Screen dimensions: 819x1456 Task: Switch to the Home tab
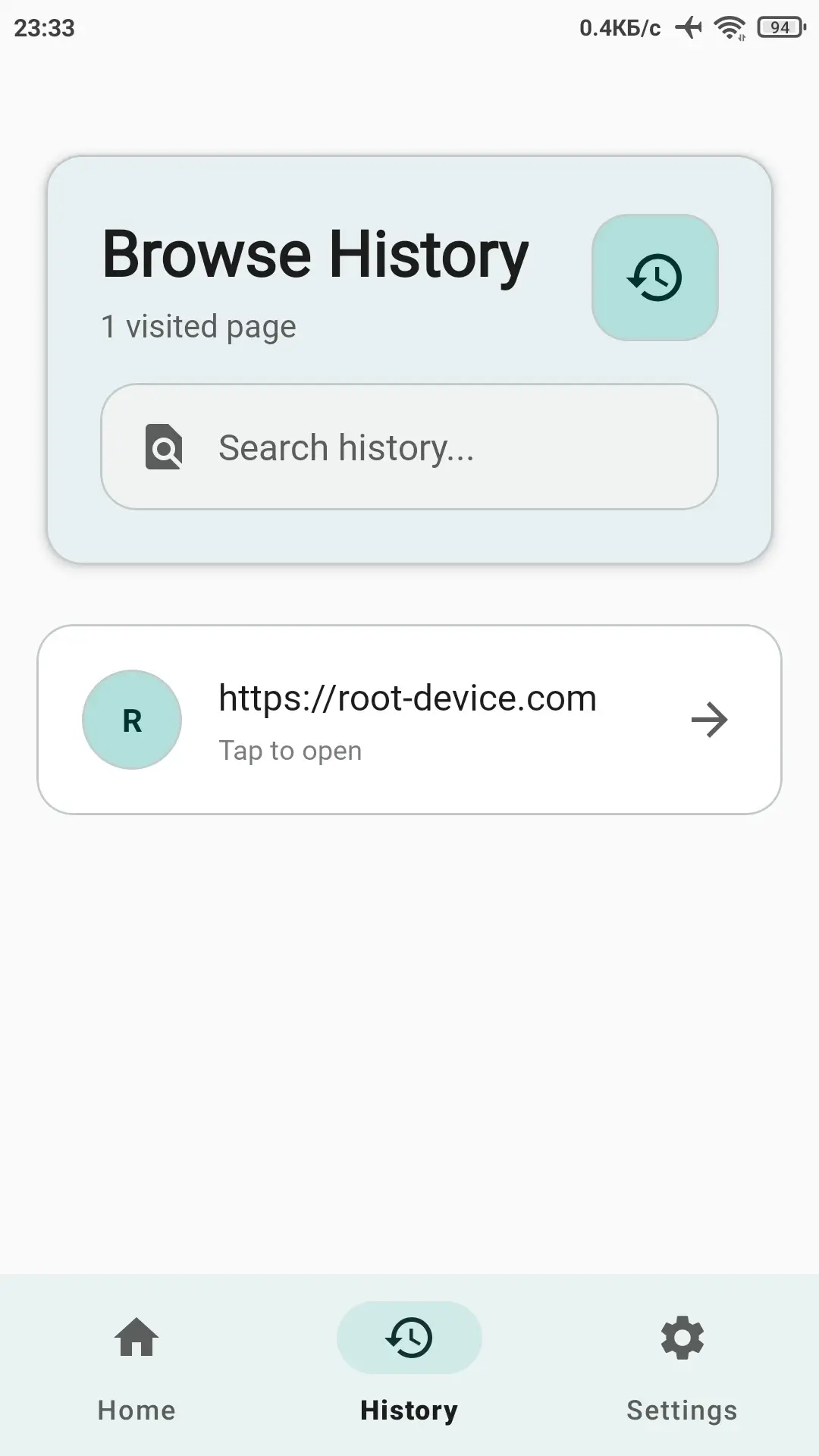pyautogui.click(x=136, y=1367)
